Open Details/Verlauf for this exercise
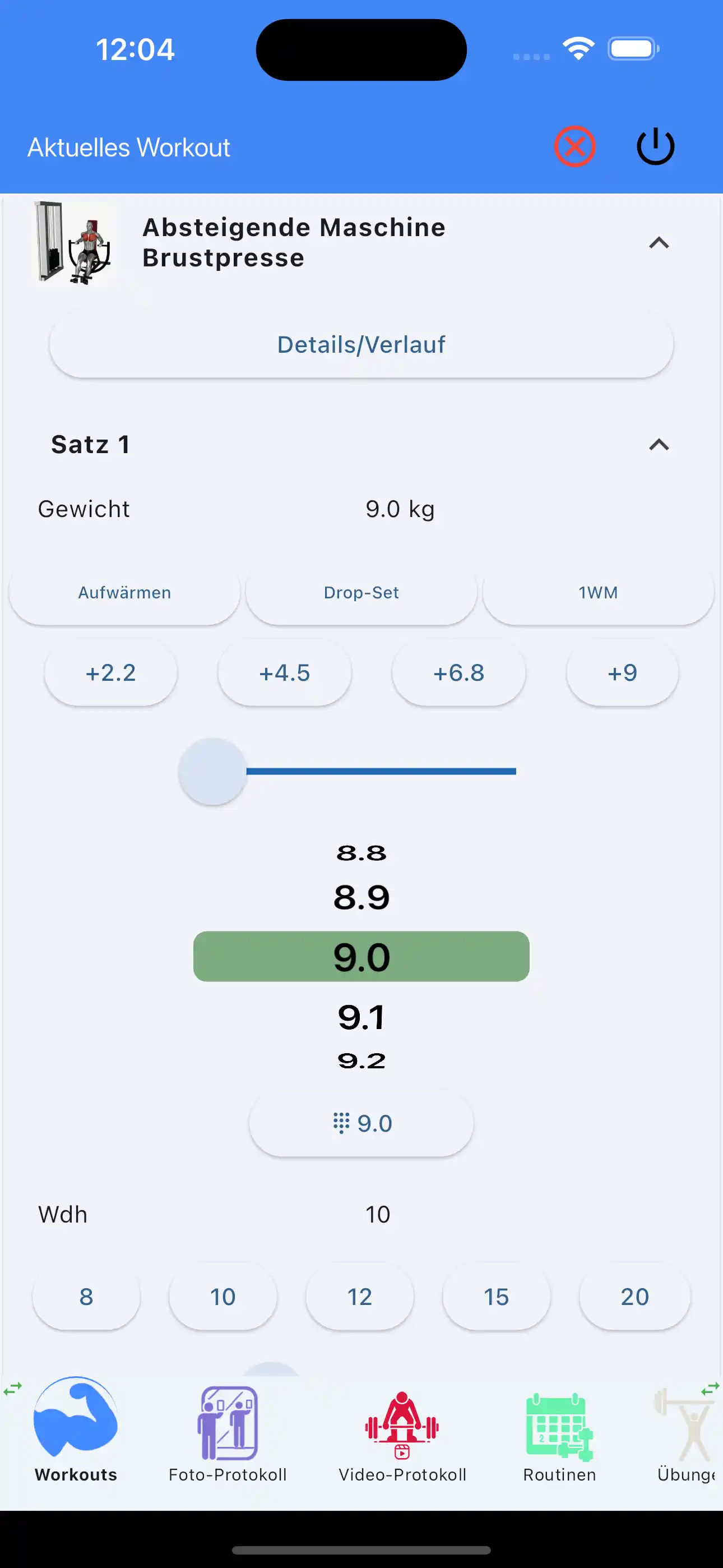This screenshot has height=1568, width=723. coord(361,344)
